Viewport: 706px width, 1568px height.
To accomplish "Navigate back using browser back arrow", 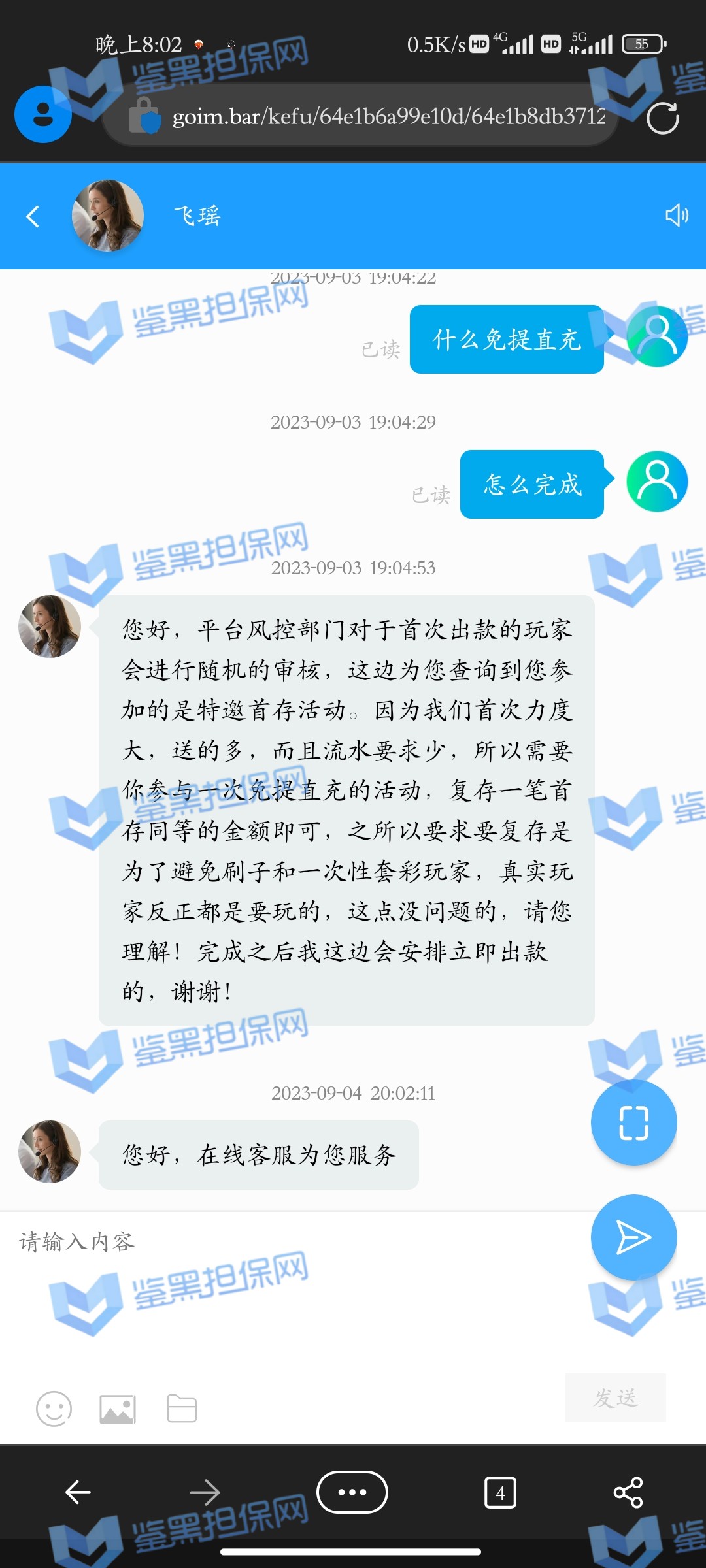I will tap(78, 1492).
